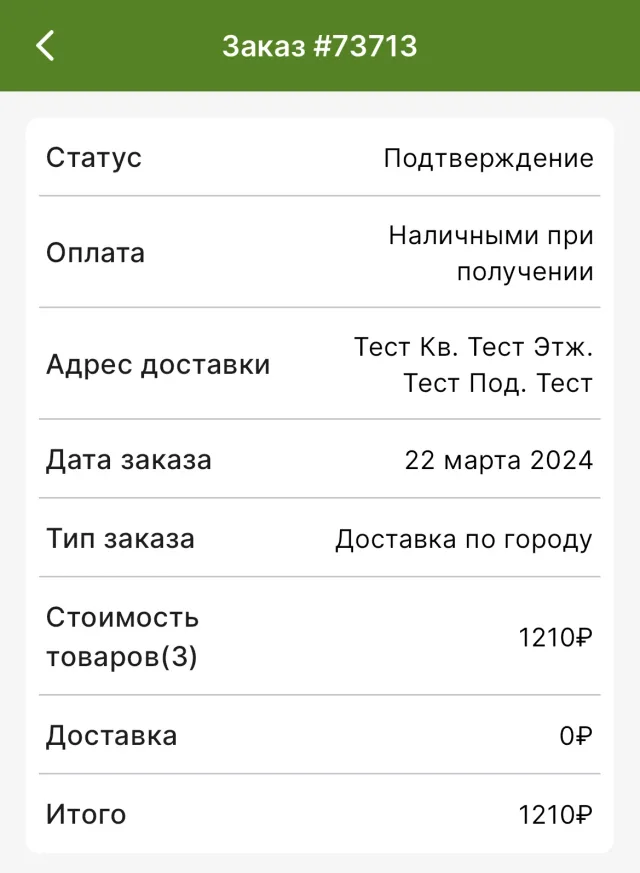The image size is (640, 873).
Task: Go back from order #73713
Action: pyautogui.click(x=45, y=46)
